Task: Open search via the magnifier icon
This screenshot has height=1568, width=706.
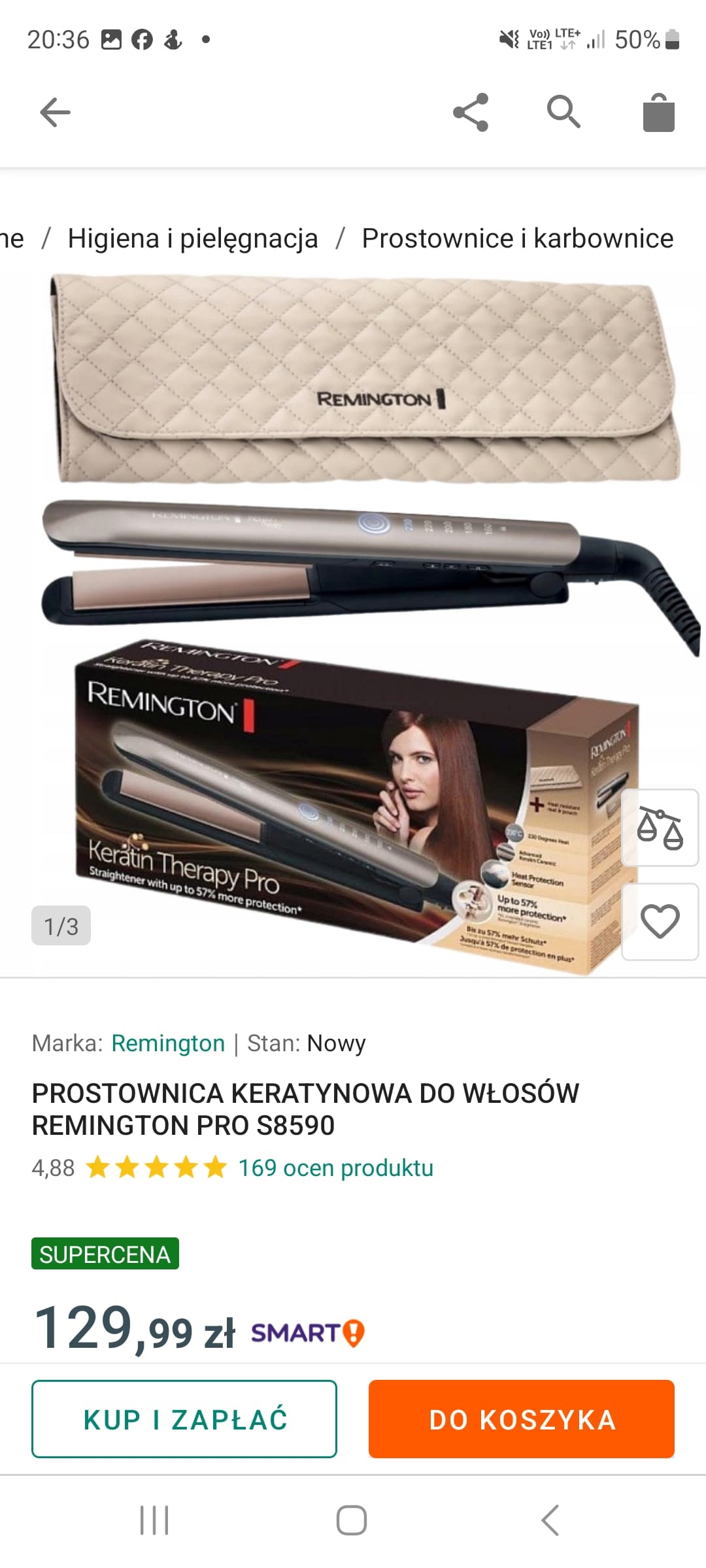Action: pyautogui.click(x=563, y=112)
